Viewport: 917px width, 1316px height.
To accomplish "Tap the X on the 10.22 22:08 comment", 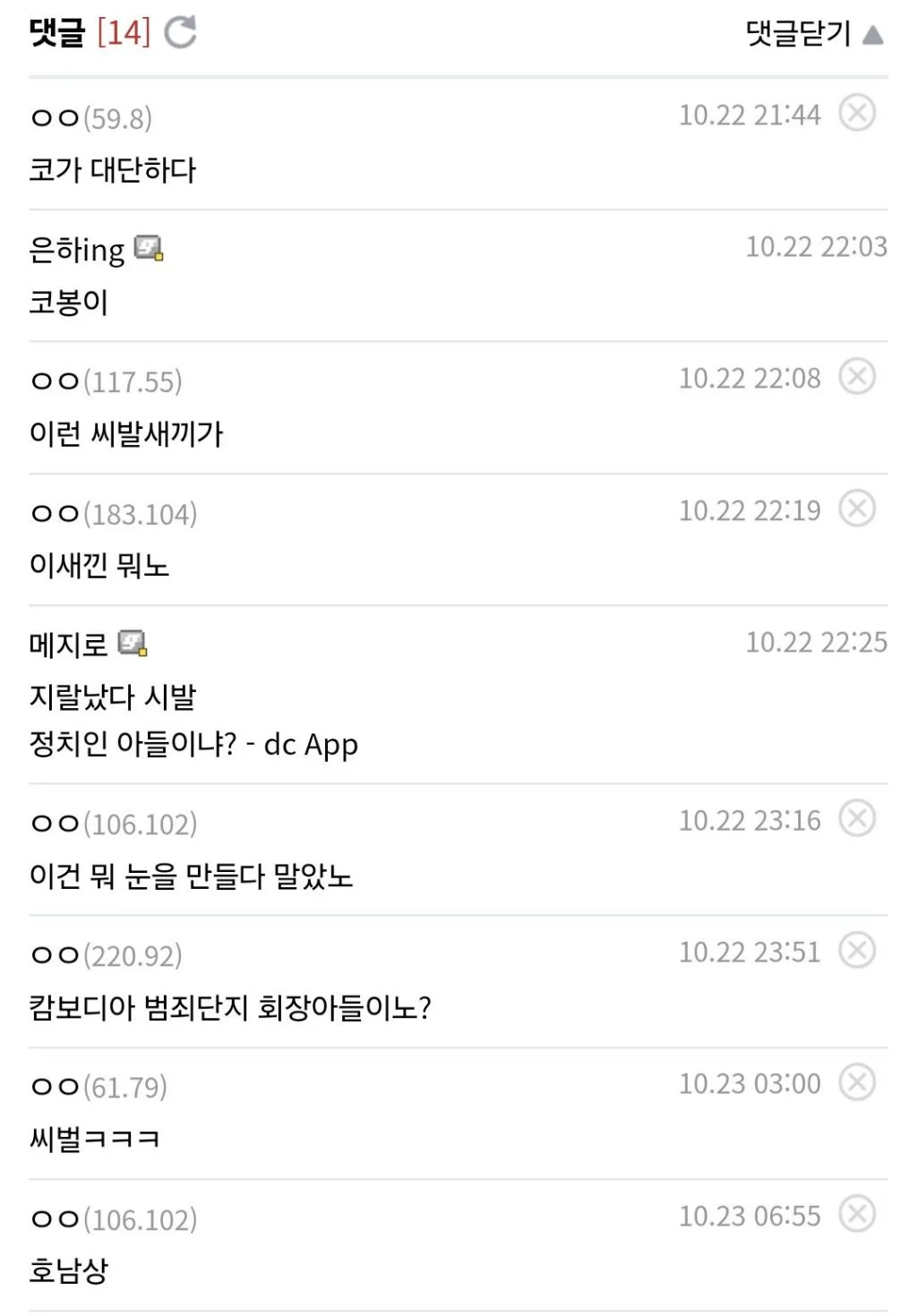I will (x=857, y=377).
